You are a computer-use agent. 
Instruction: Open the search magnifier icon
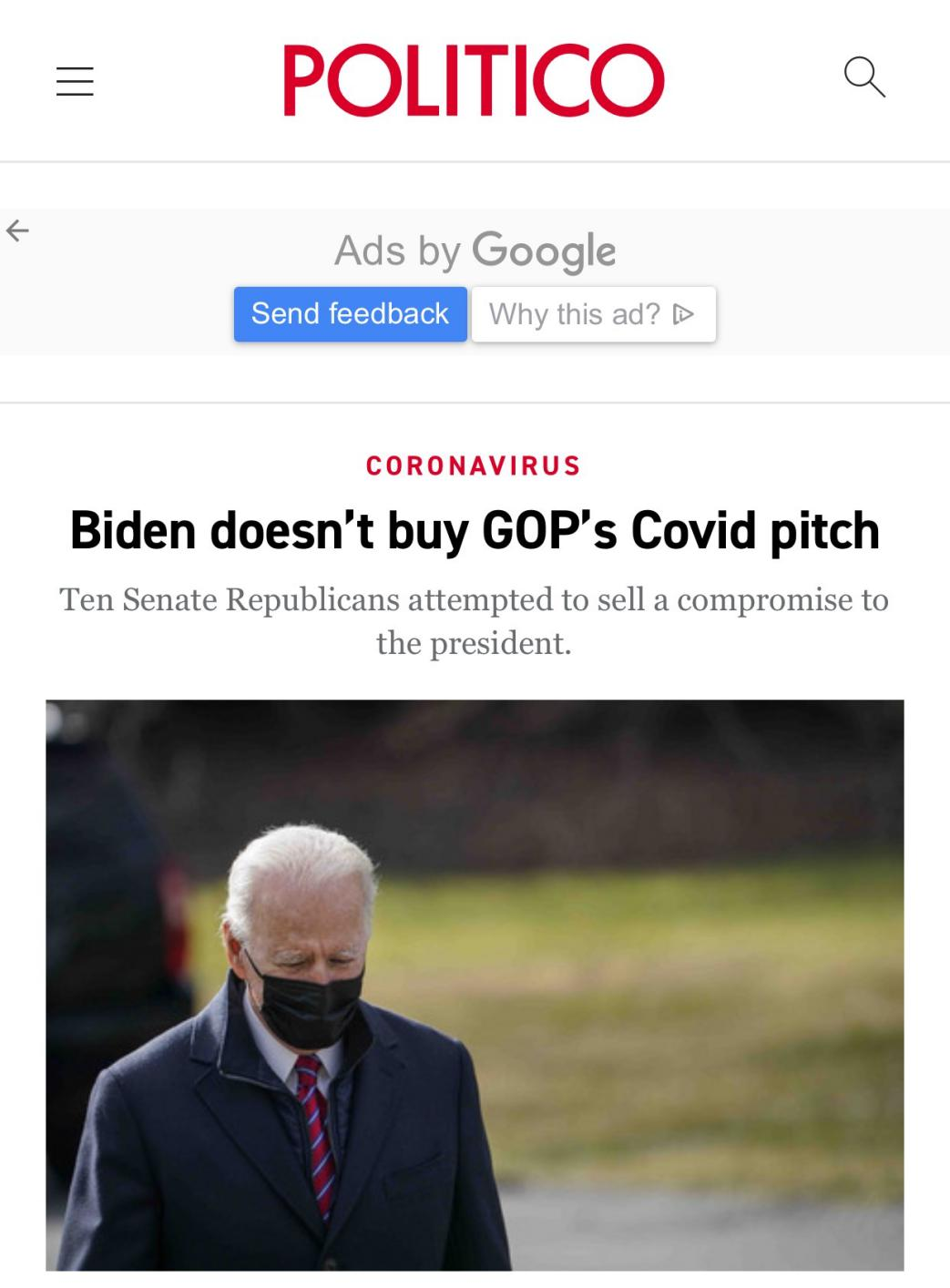pyautogui.click(x=863, y=77)
